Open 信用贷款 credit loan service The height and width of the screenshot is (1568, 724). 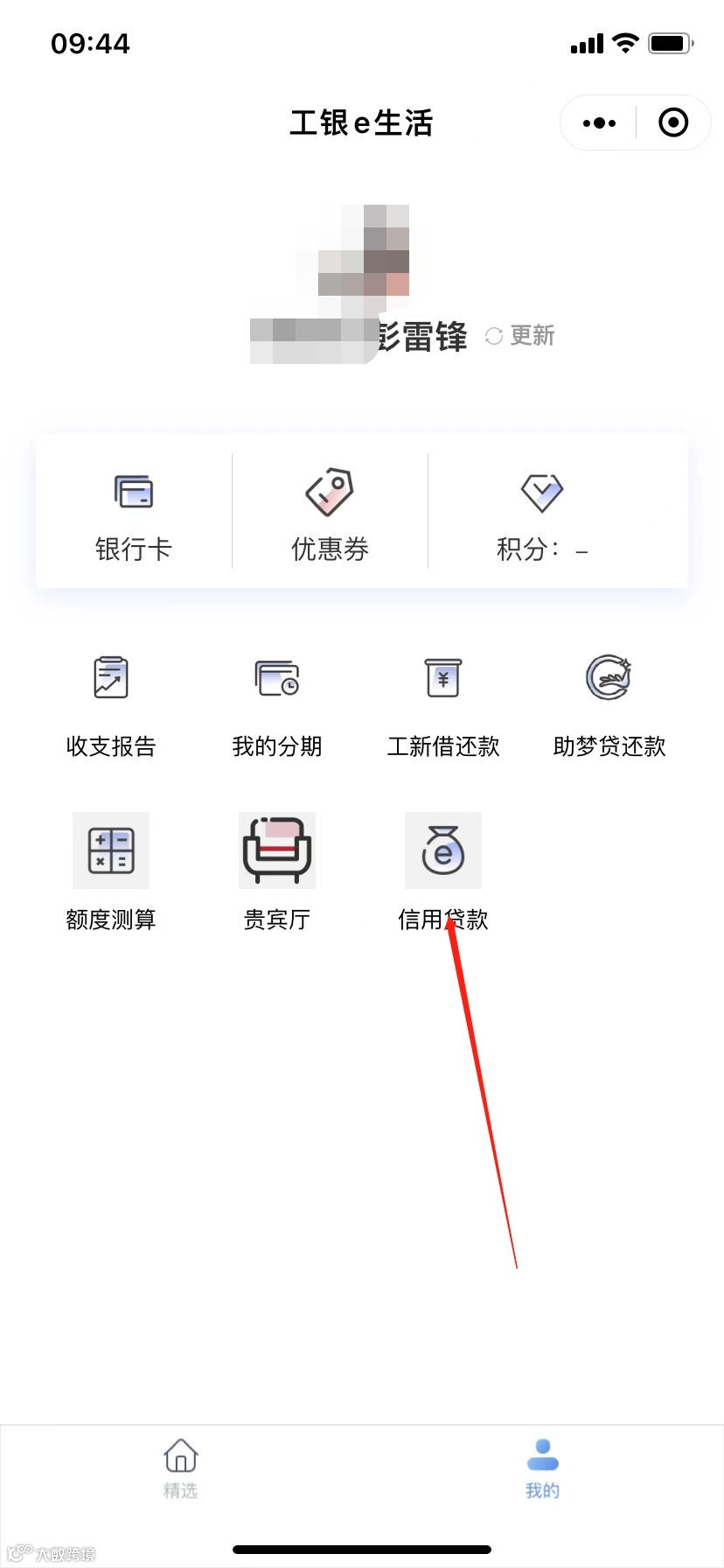click(442, 875)
